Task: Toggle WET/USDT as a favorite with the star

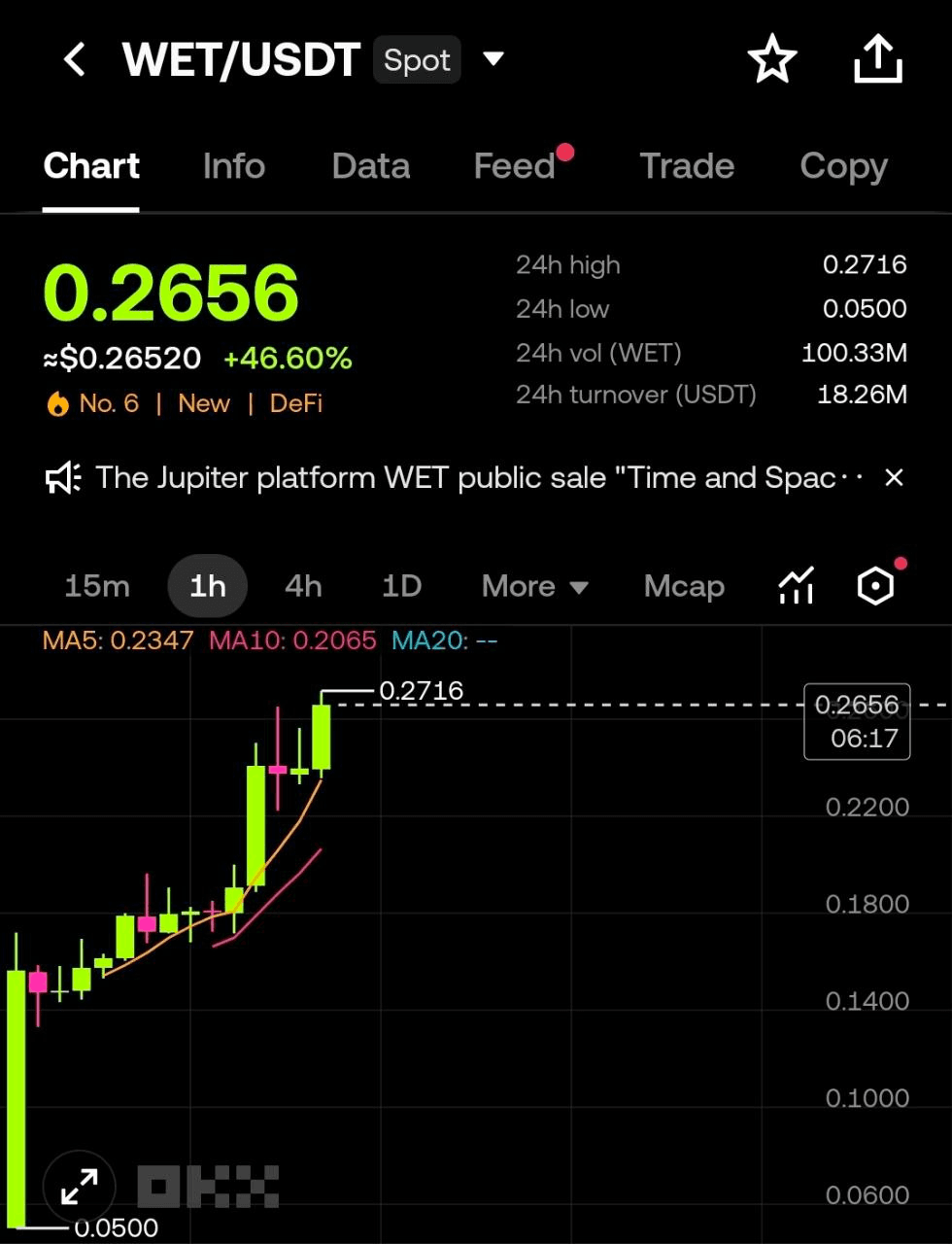Action: pyautogui.click(x=772, y=58)
